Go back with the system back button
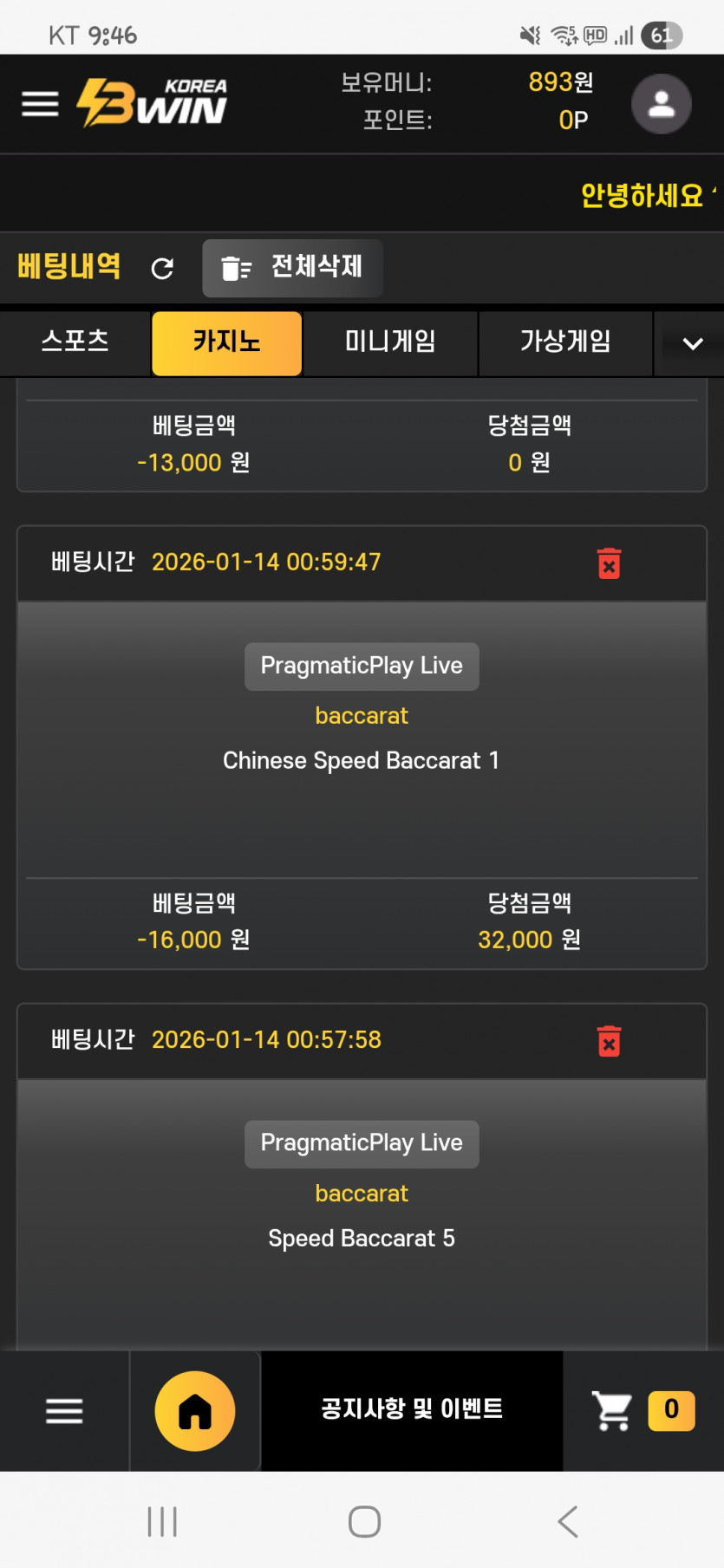The image size is (724, 1568). point(568,1521)
